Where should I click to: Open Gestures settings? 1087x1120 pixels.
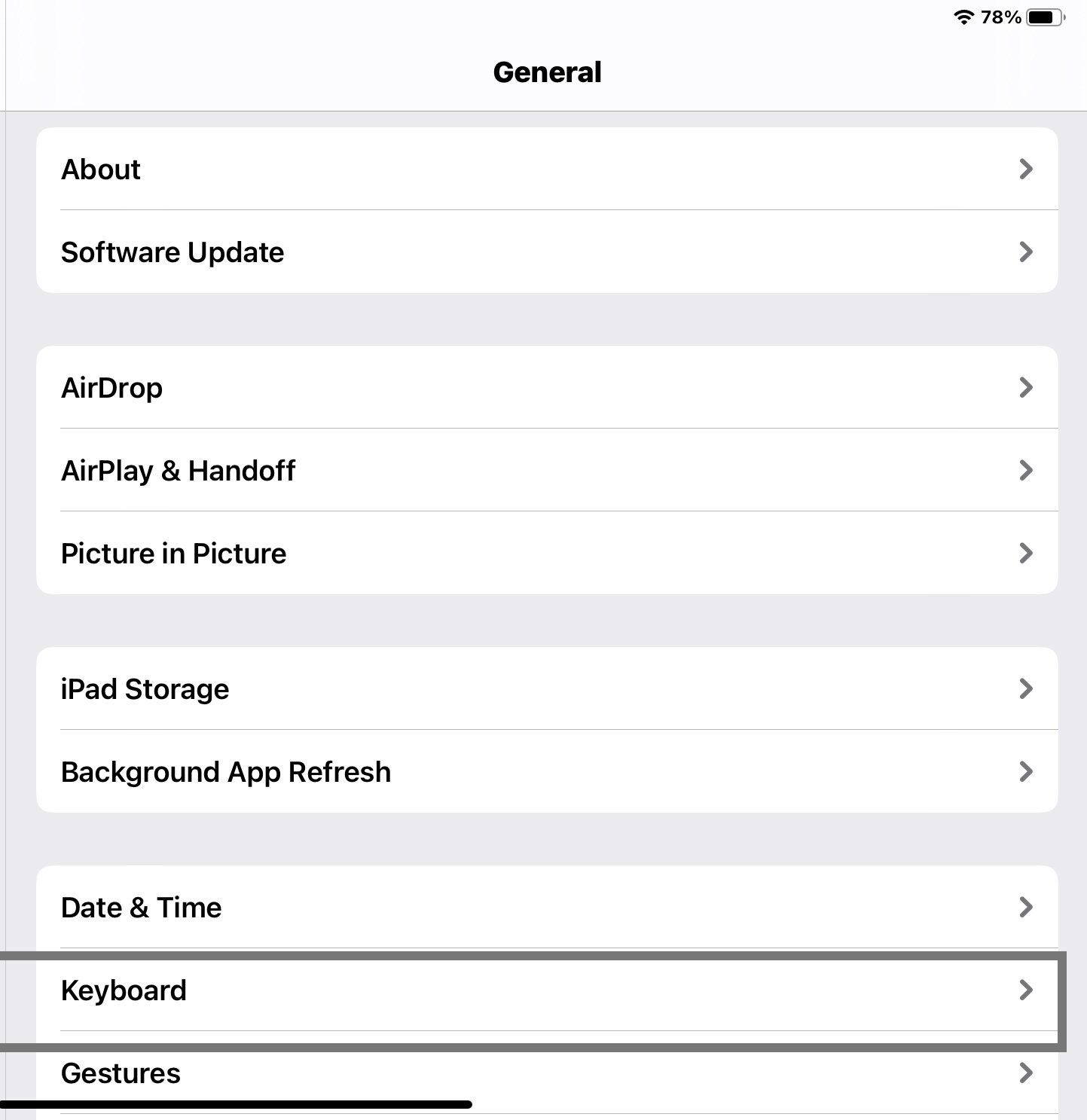tap(547, 1073)
